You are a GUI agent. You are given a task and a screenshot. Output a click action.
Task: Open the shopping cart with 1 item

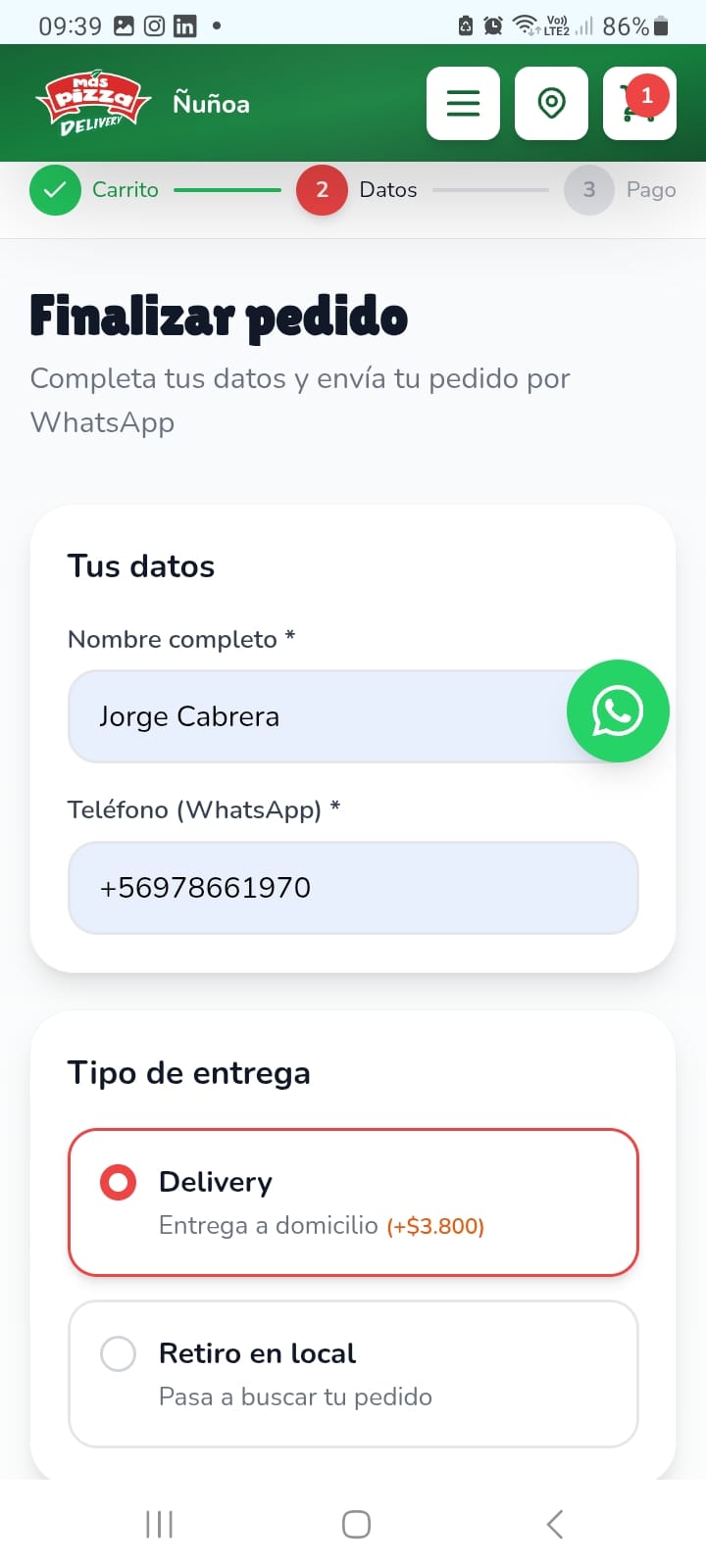638,103
